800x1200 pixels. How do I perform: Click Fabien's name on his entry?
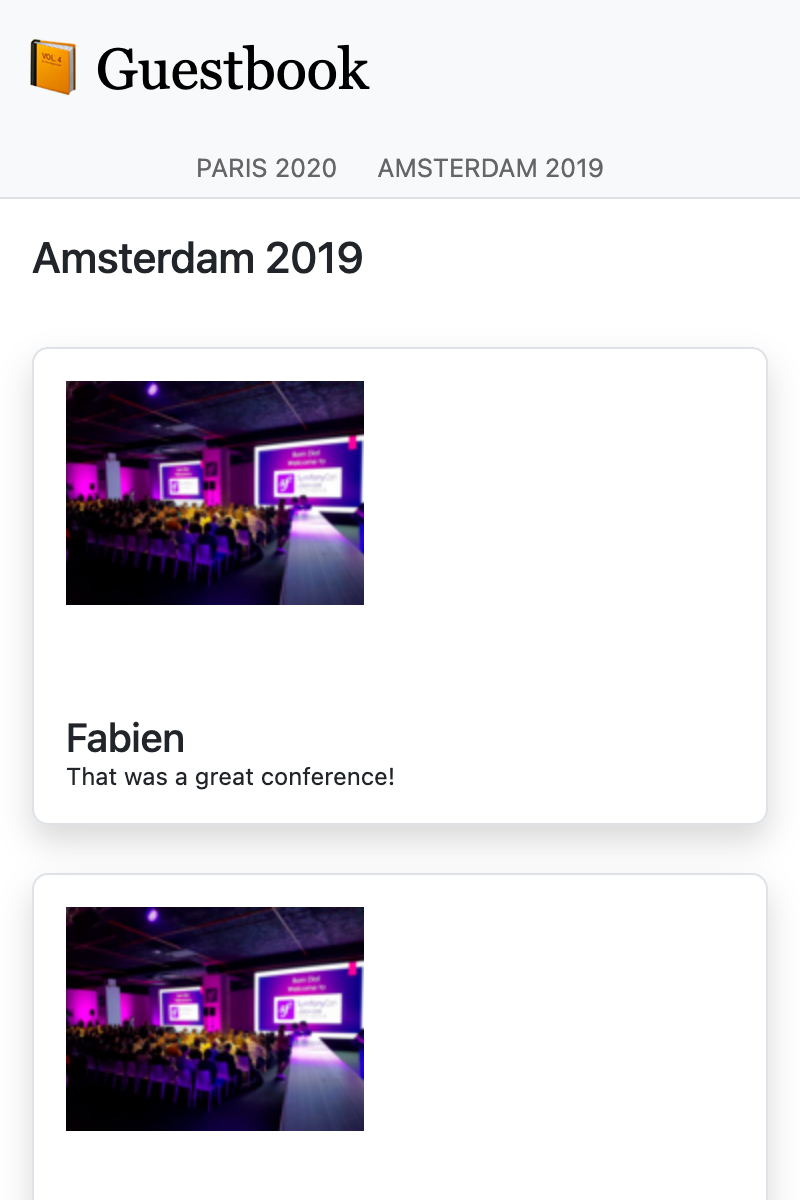(125, 738)
